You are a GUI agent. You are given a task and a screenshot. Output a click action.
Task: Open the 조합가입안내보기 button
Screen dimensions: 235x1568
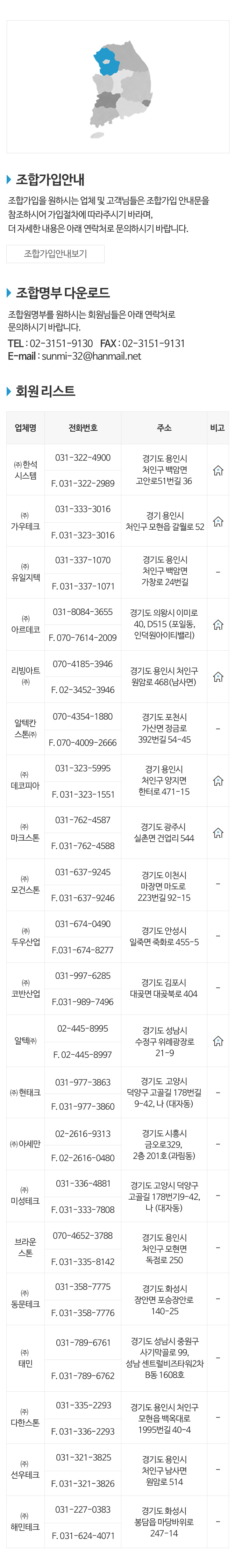[x=55, y=254]
